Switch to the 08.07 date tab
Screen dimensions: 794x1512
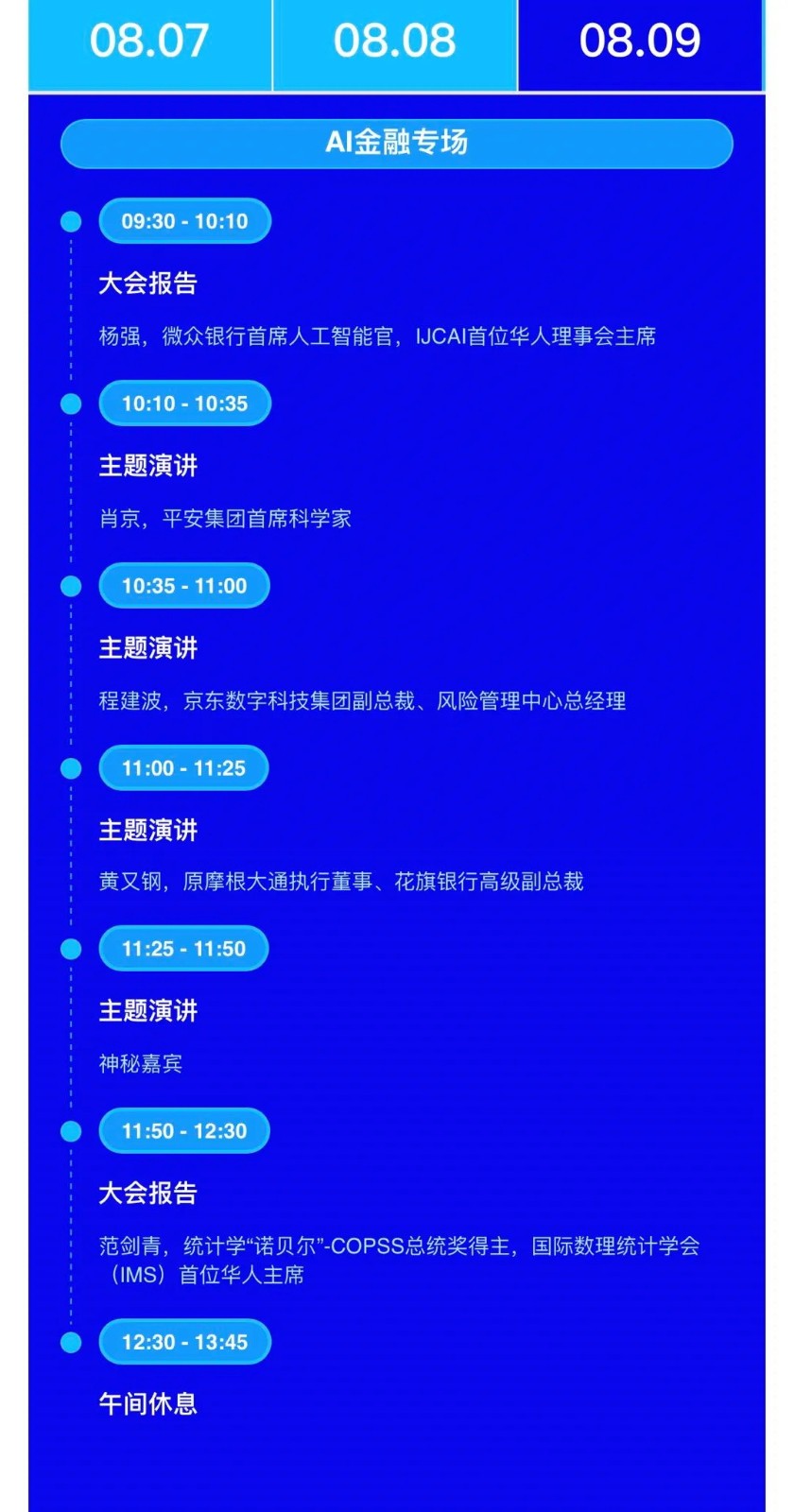[149, 43]
